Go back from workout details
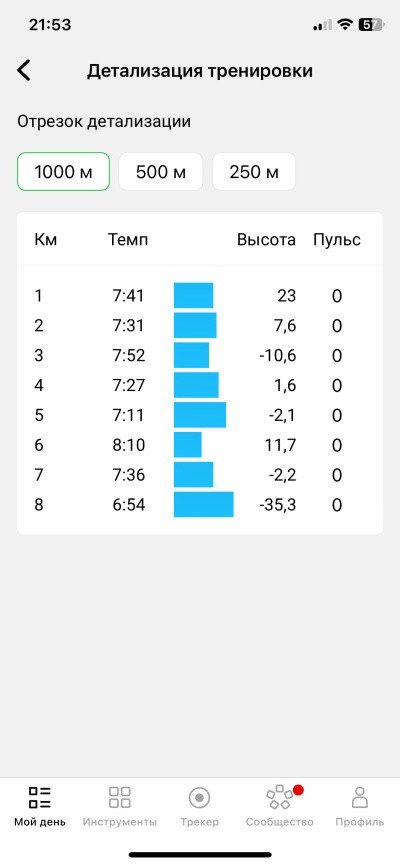The image size is (400, 866). (x=24, y=71)
